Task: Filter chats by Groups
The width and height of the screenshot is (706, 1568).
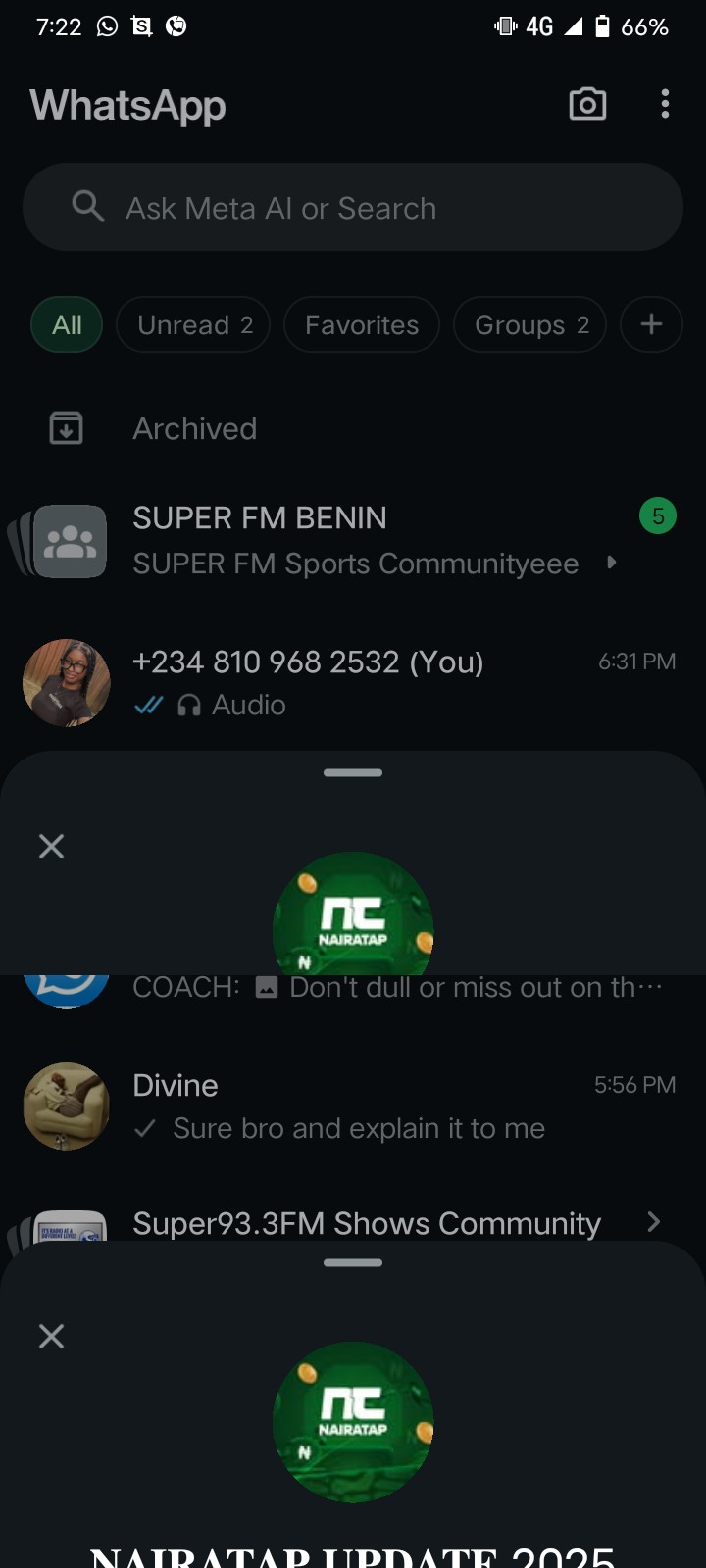Action: click(529, 324)
